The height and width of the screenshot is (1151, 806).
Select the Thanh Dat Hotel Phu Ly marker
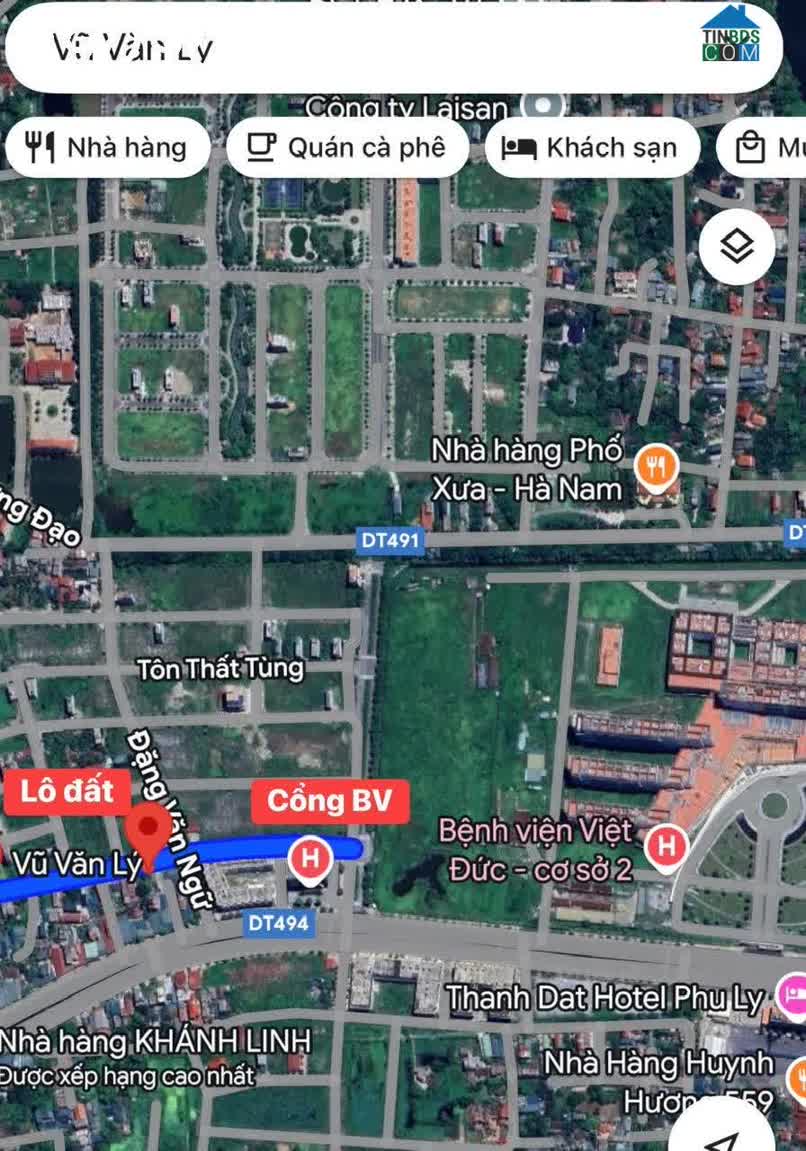(x=792, y=997)
